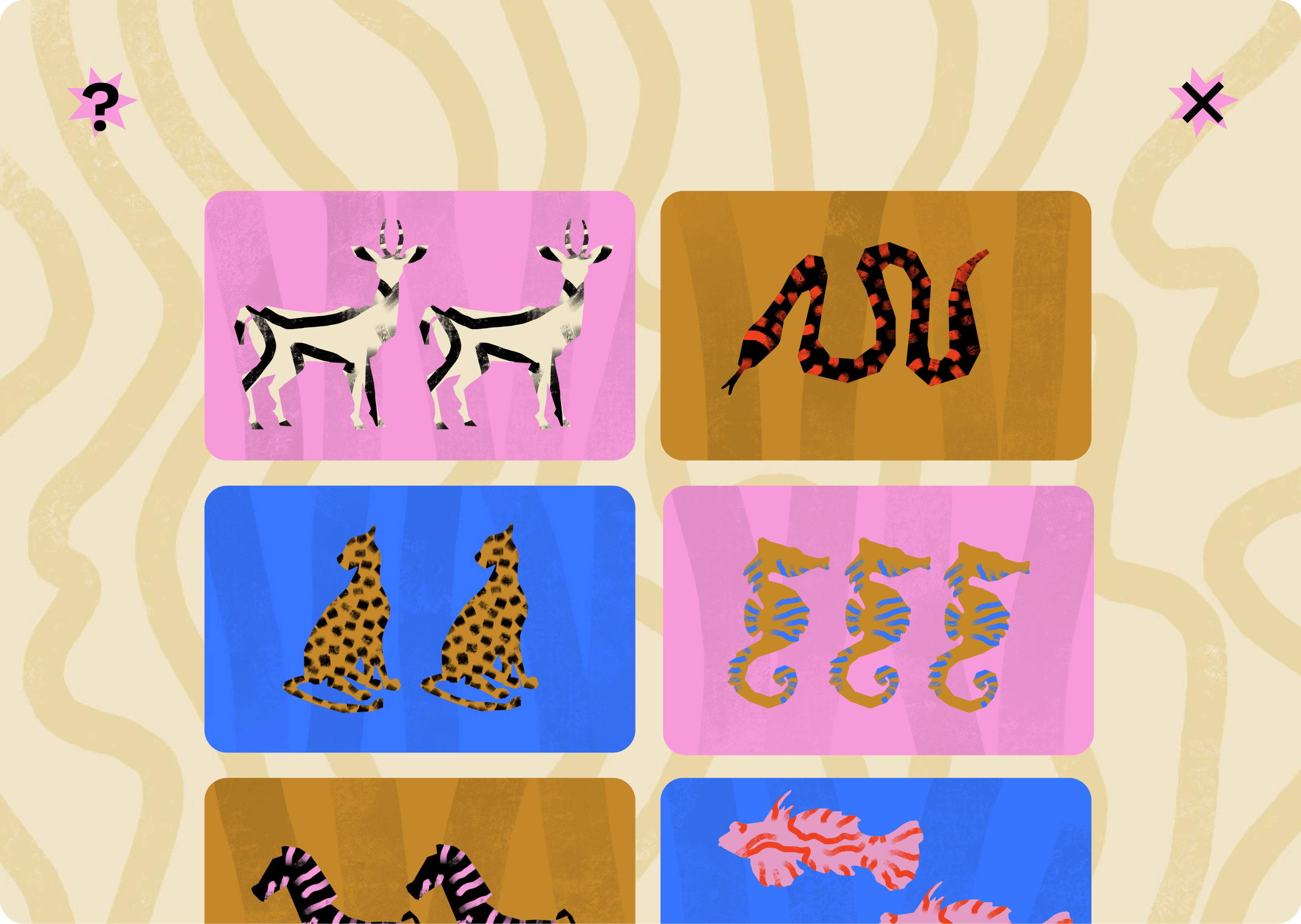
Task: Select the two antelopes card
Action: pos(420,325)
